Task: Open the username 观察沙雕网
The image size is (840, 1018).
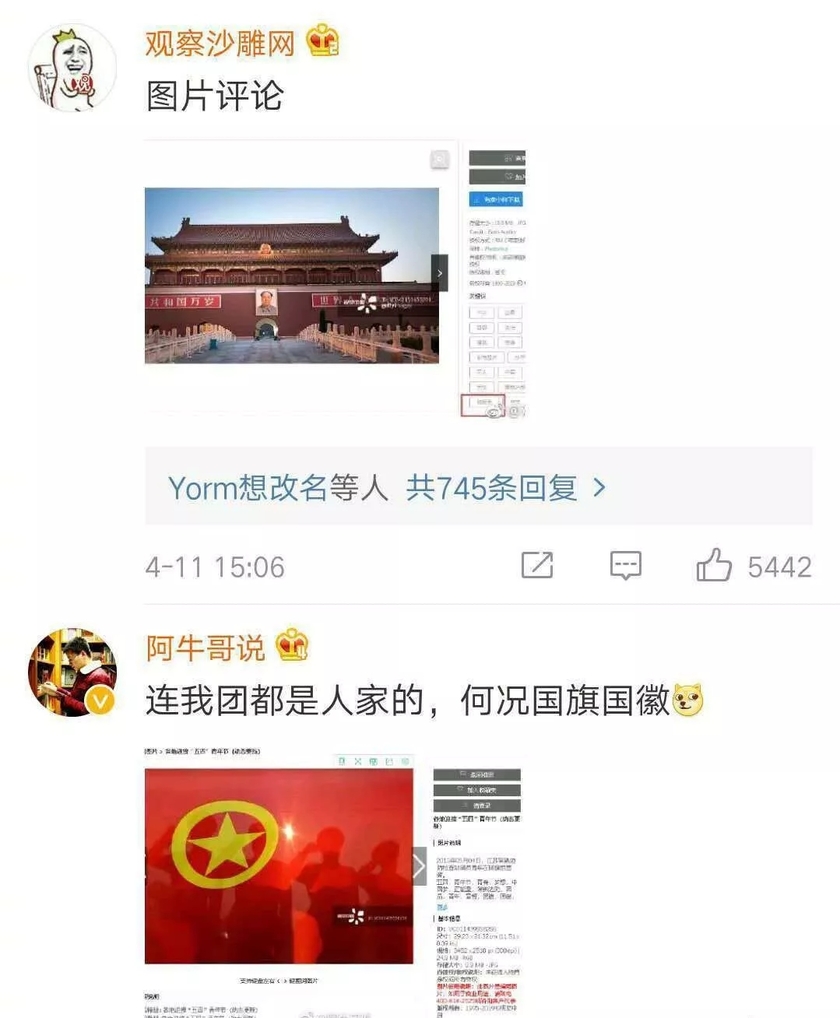Action: pos(221,43)
